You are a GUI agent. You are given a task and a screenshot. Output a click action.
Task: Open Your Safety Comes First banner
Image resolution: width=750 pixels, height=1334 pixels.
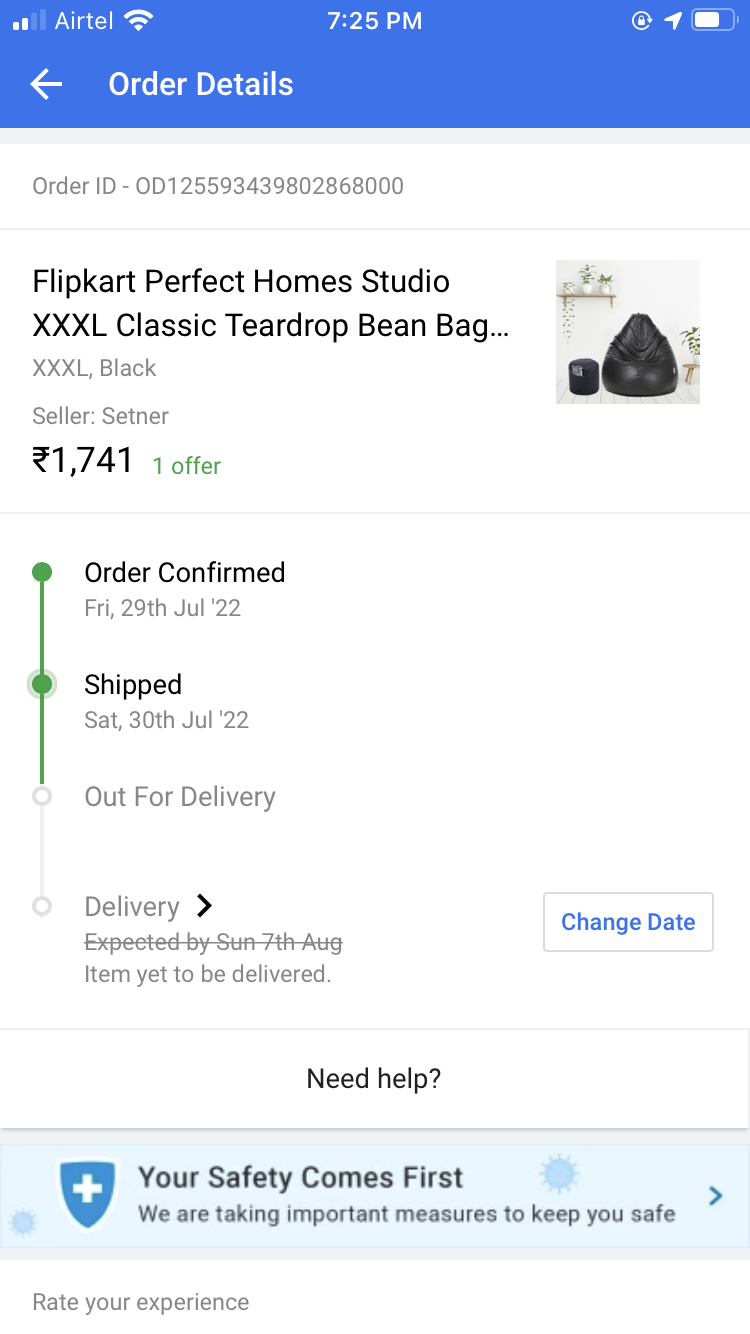pos(374,1196)
